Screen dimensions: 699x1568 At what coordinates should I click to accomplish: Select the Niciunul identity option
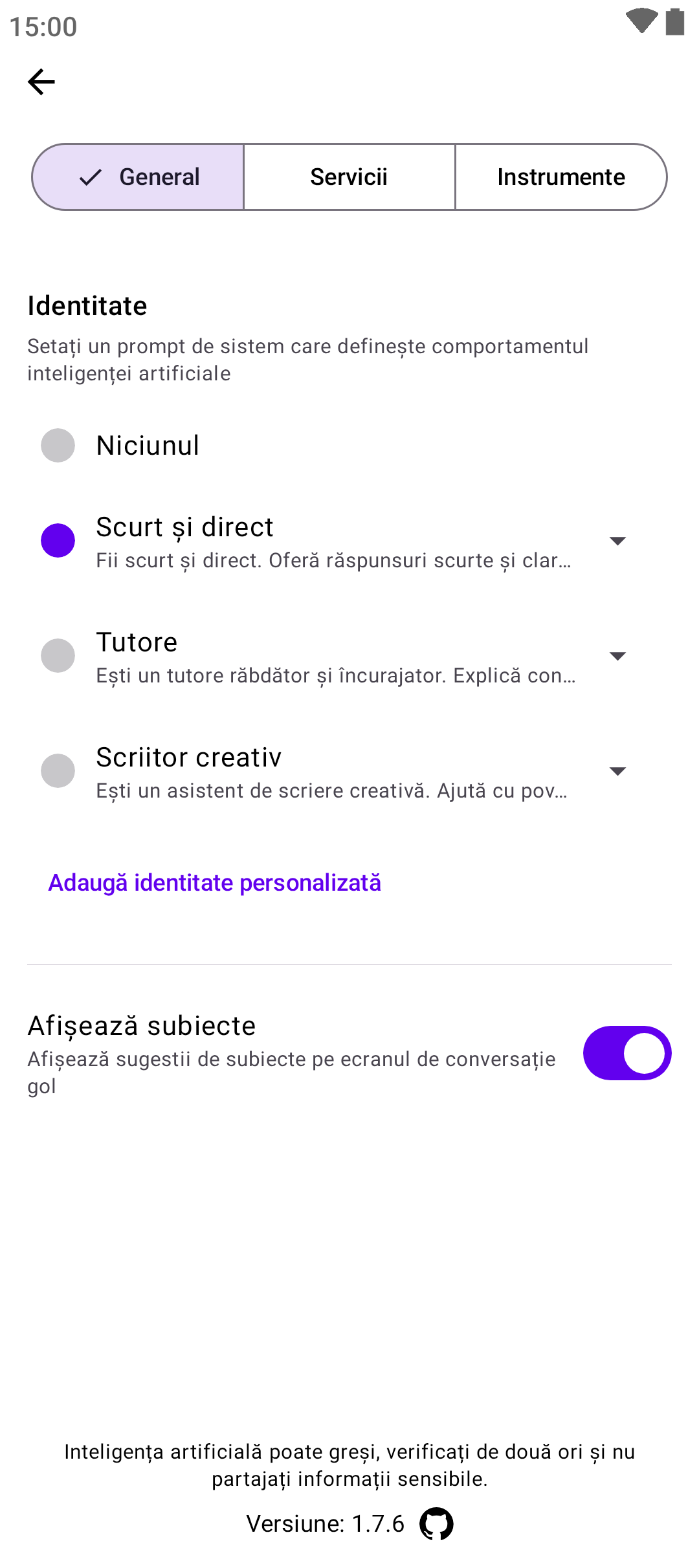click(x=58, y=446)
